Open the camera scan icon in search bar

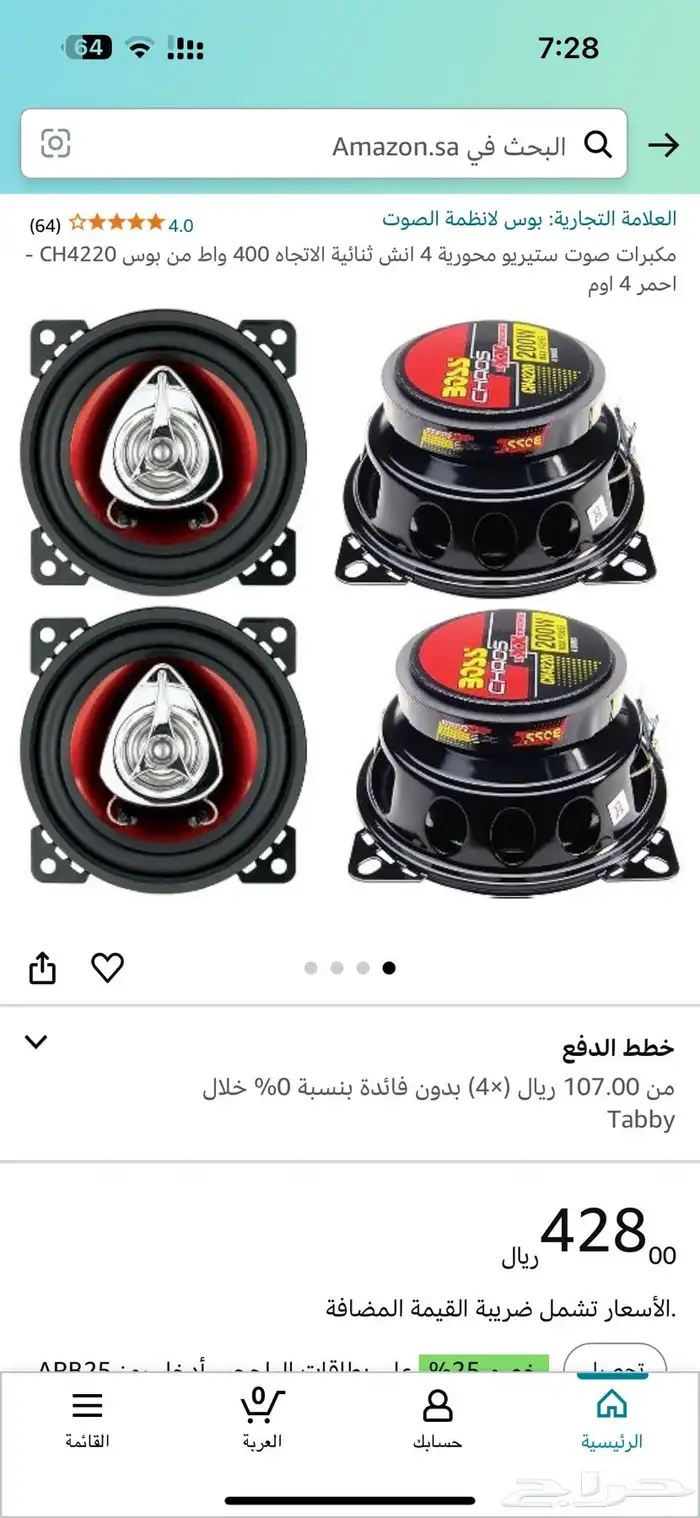56,145
